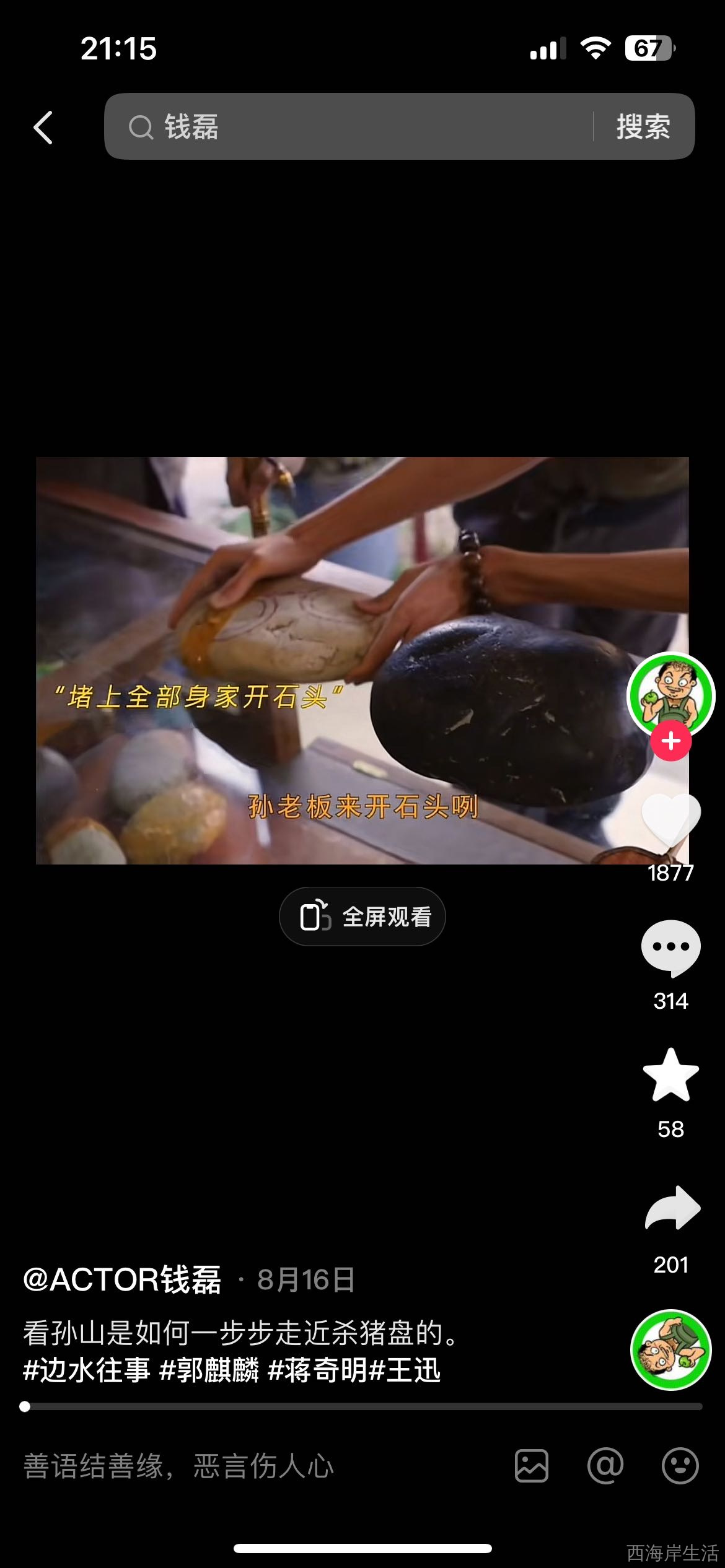Go back using the arrow icon

tap(43, 128)
